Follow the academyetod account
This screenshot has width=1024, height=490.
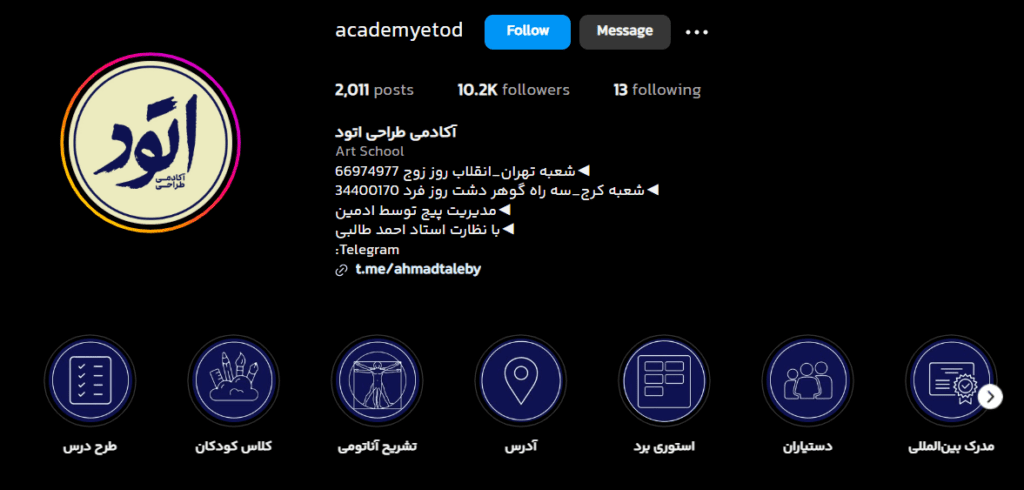pos(527,31)
